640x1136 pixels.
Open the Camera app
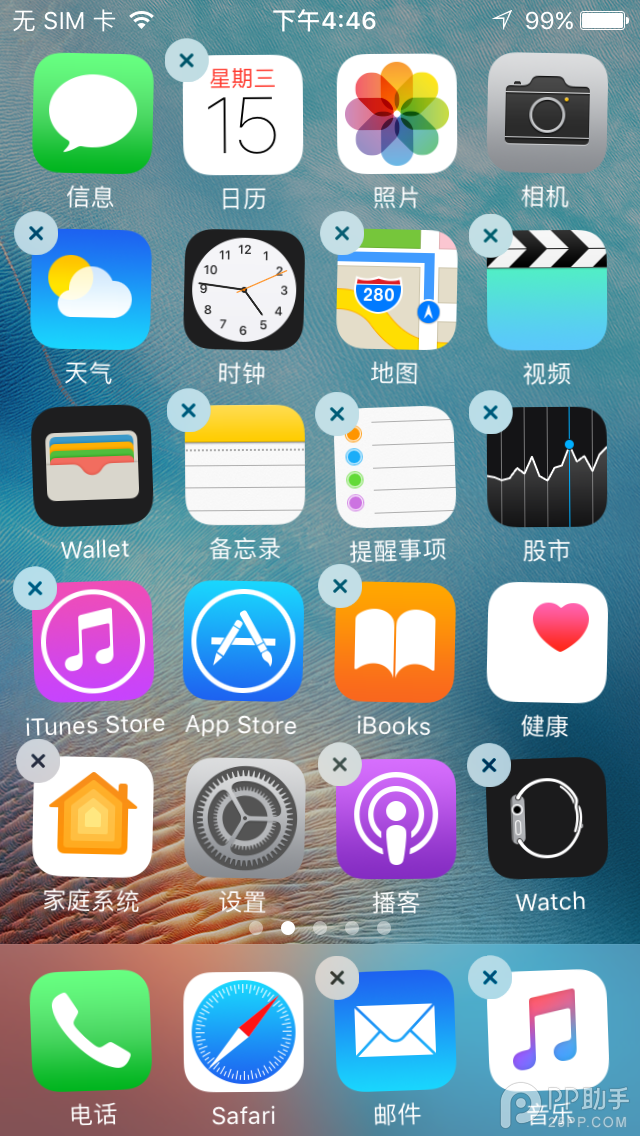tap(547, 114)
